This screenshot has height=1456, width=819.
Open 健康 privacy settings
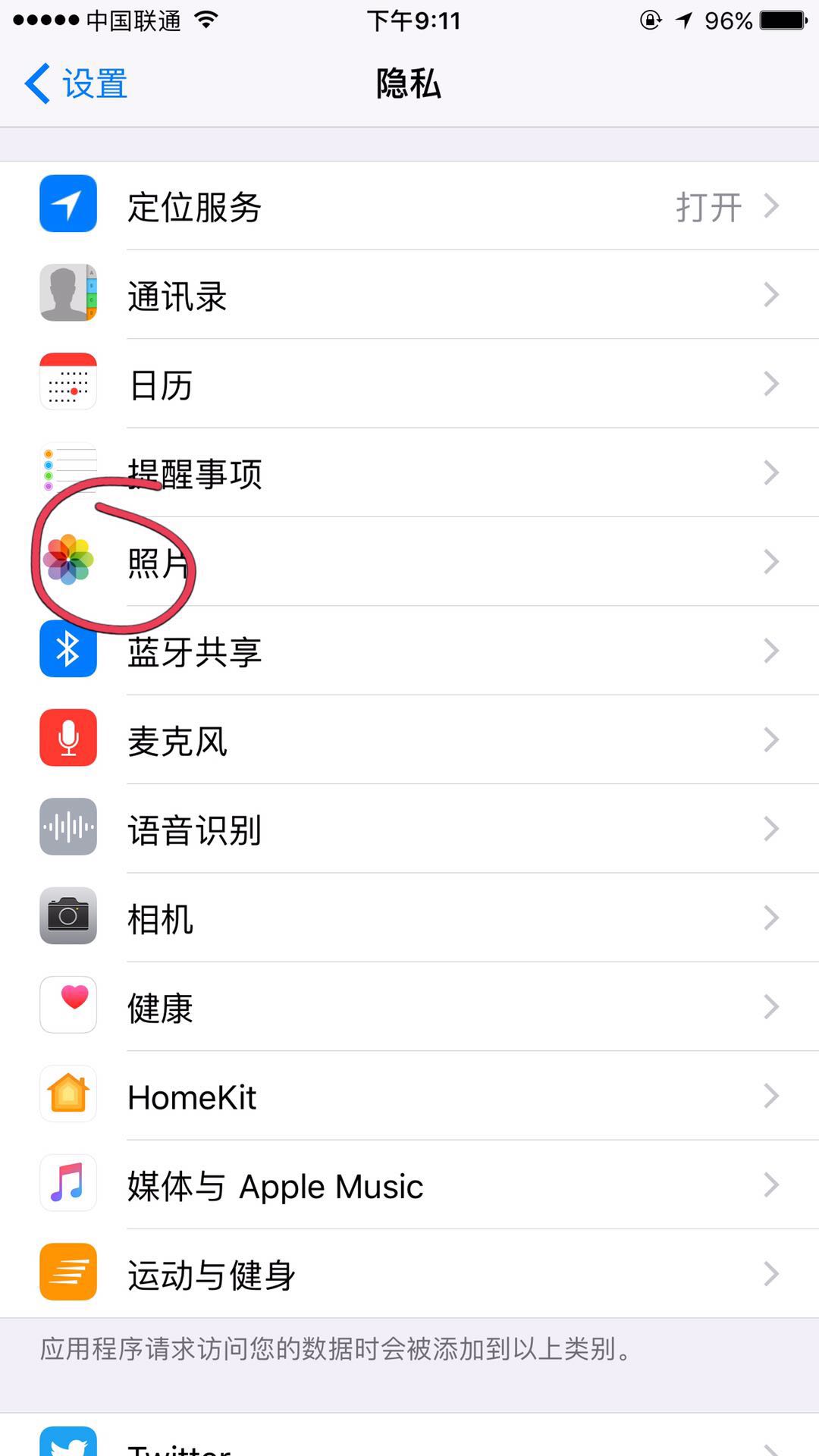click(x=409, y=1007)
